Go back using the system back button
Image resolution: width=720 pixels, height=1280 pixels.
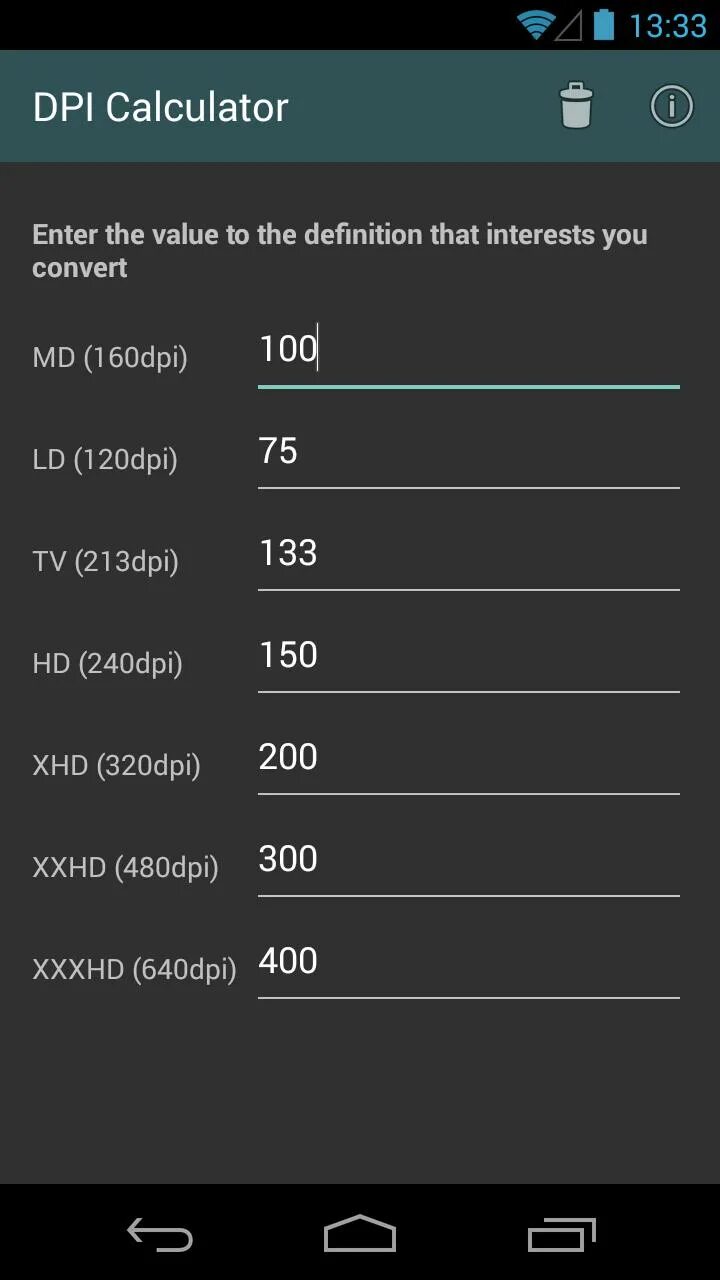point(160,1234)
